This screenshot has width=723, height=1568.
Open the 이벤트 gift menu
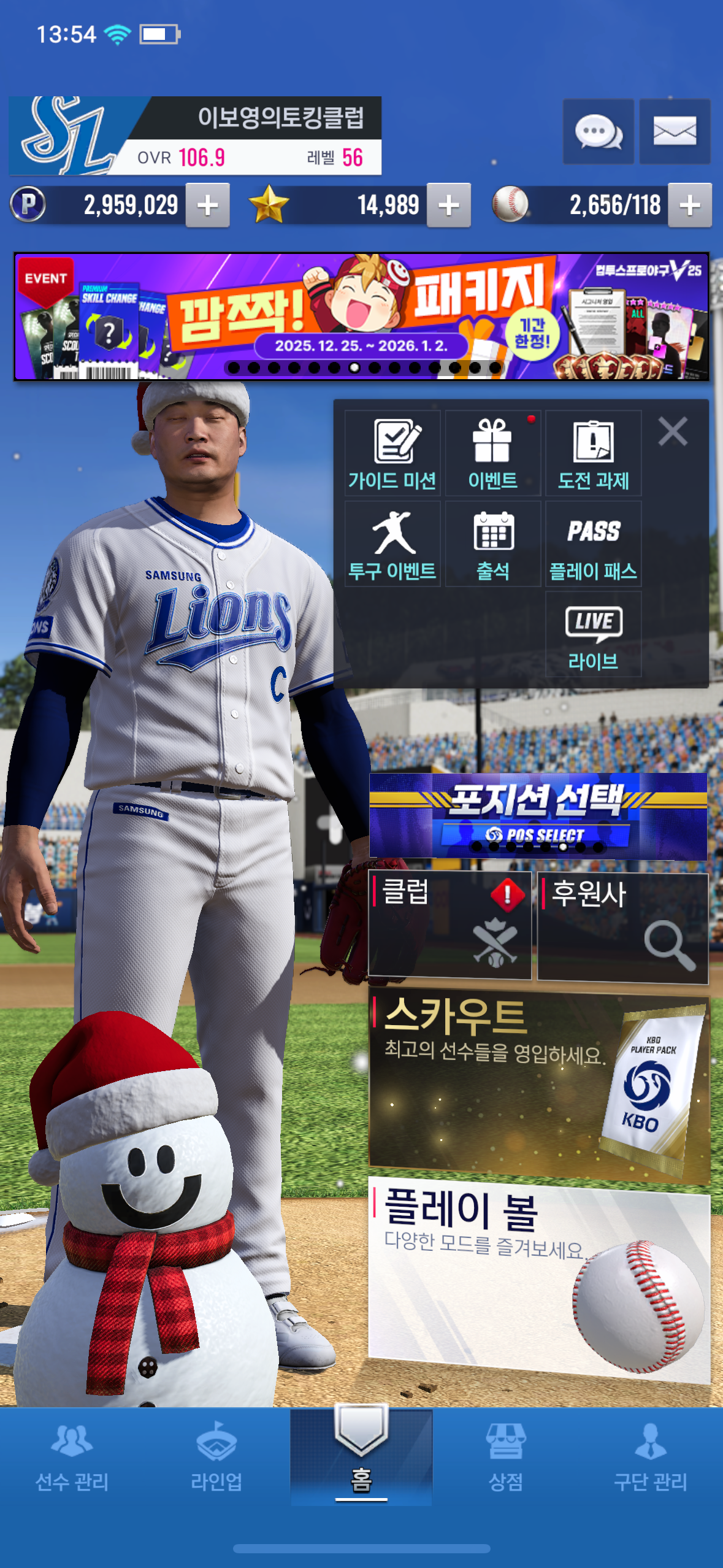point(492,453)
